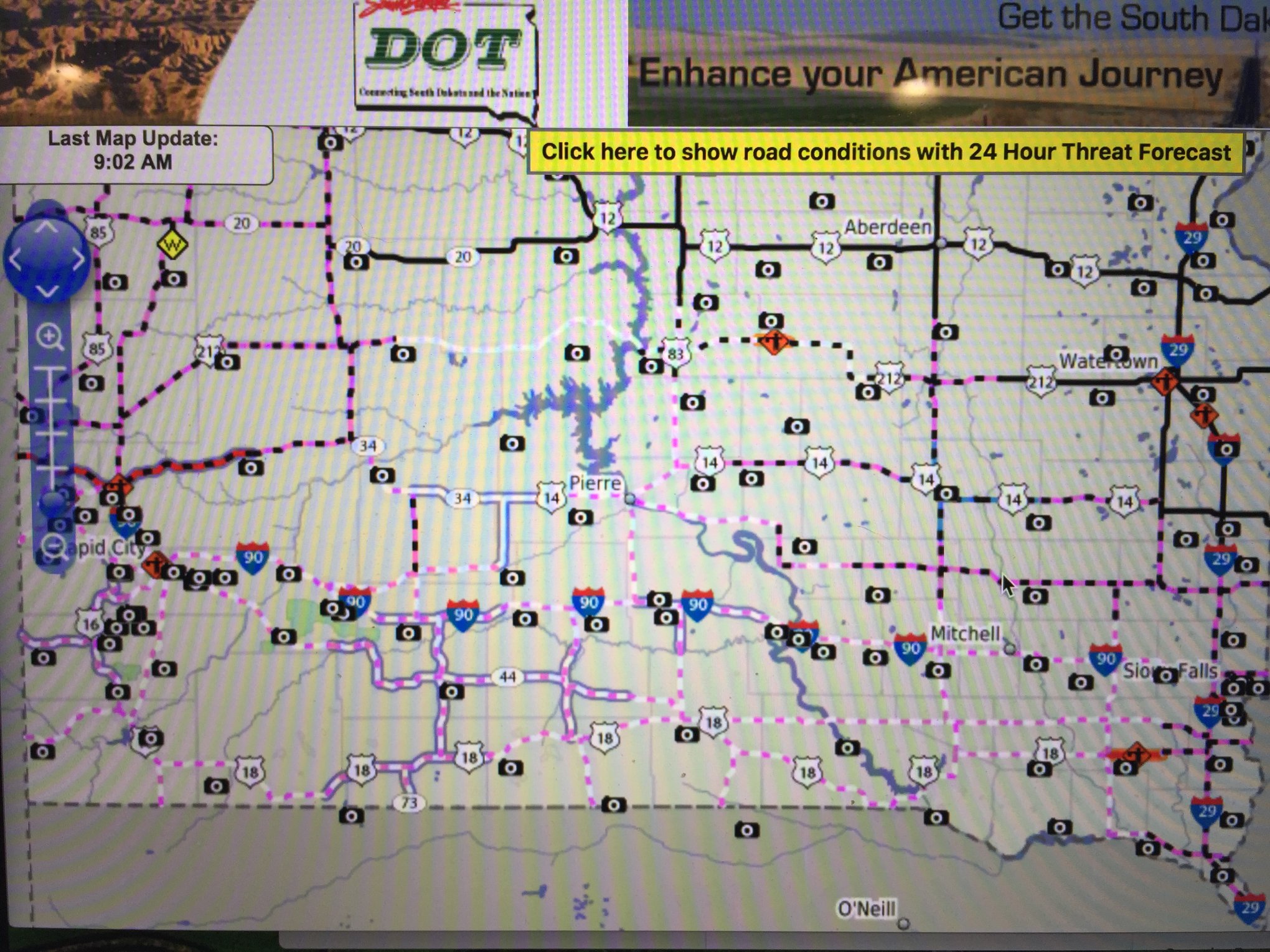Pan the map down with the arrow
This screenshot has width=1270, height=952.
click(47, 289)
